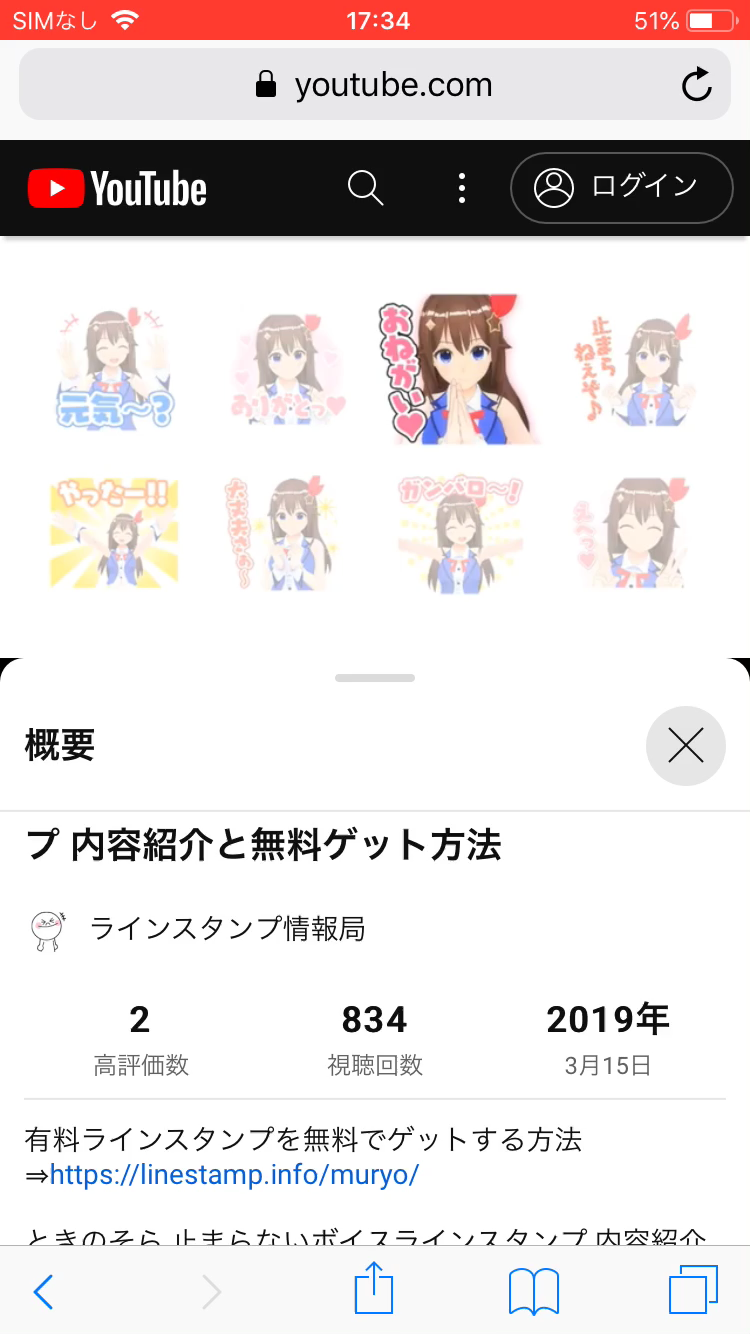Tap the youtube.com address bar

pyautogui.click(x=375, y=85)
